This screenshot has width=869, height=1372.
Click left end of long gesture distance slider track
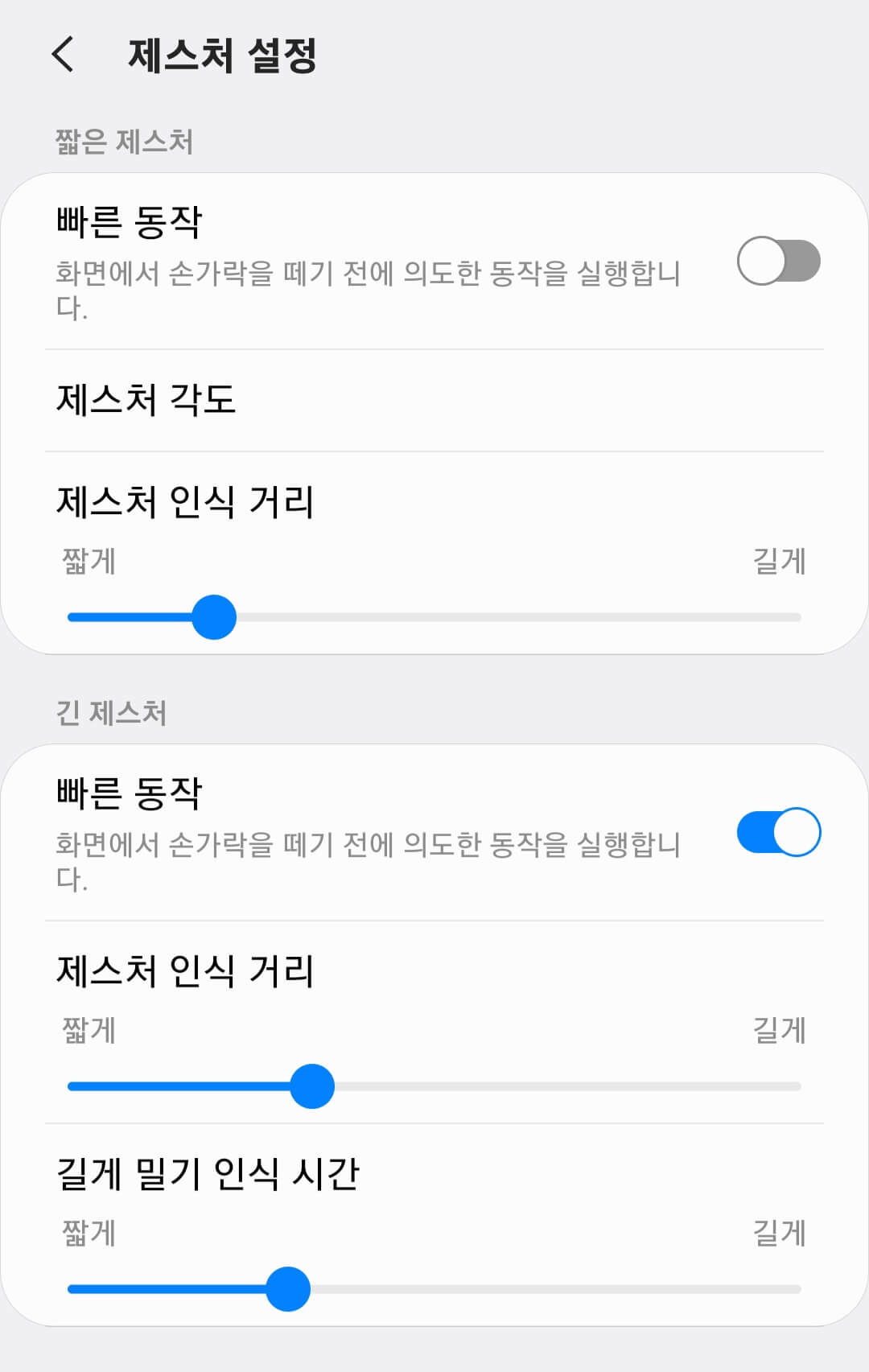[x=76, y=1086]
